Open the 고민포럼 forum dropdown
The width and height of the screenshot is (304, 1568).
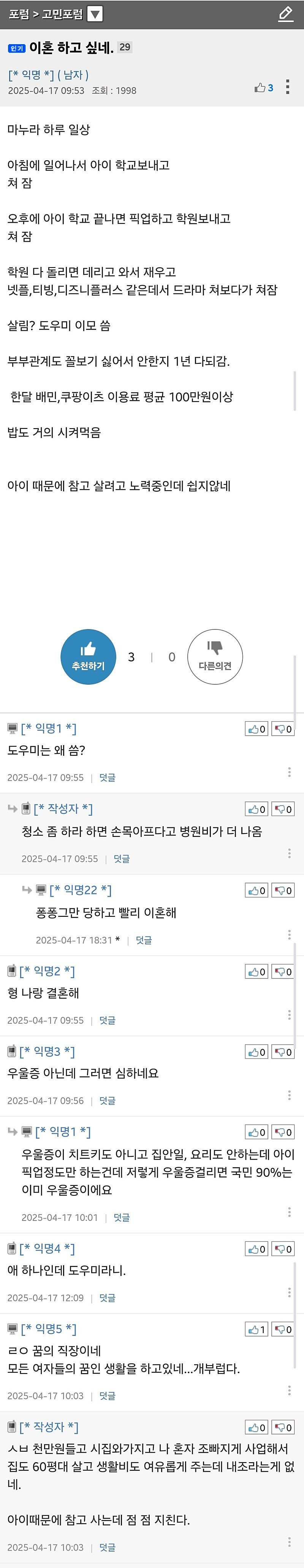95,13
